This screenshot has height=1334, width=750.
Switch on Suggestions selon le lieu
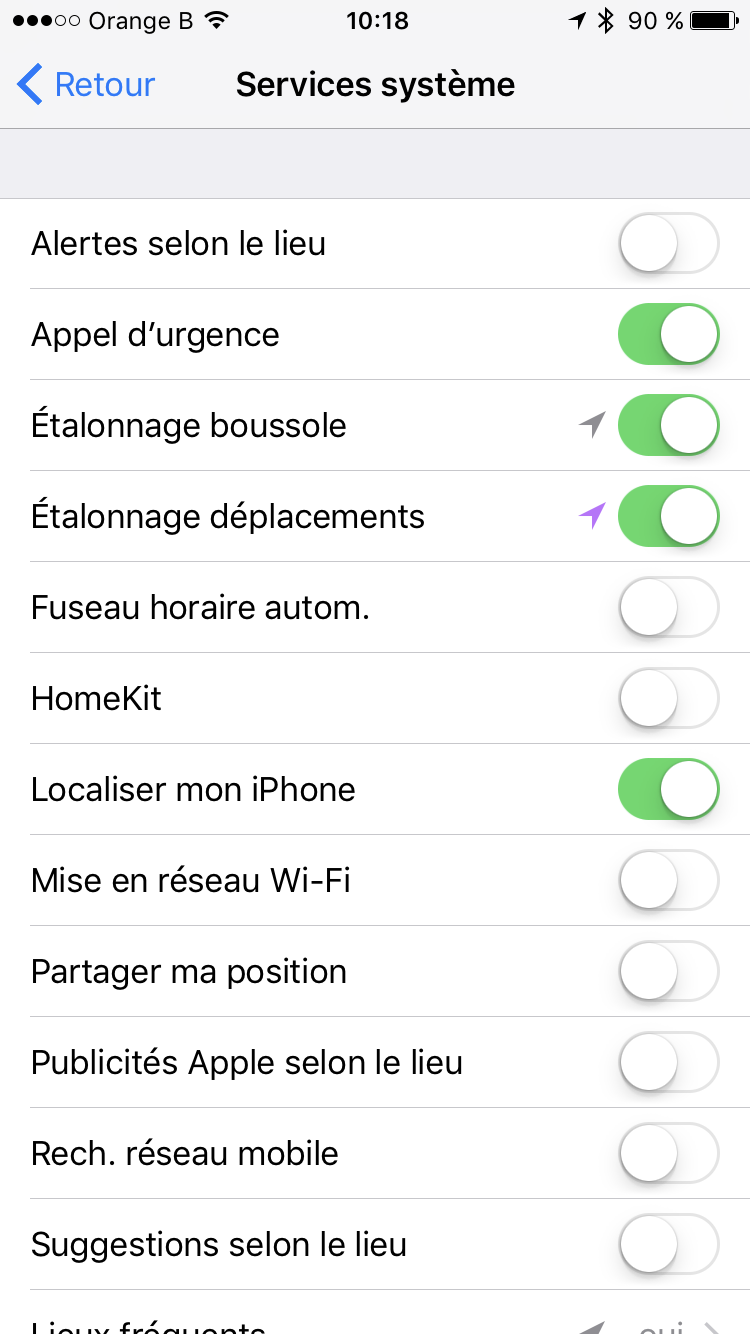(x=668, y=1244)
